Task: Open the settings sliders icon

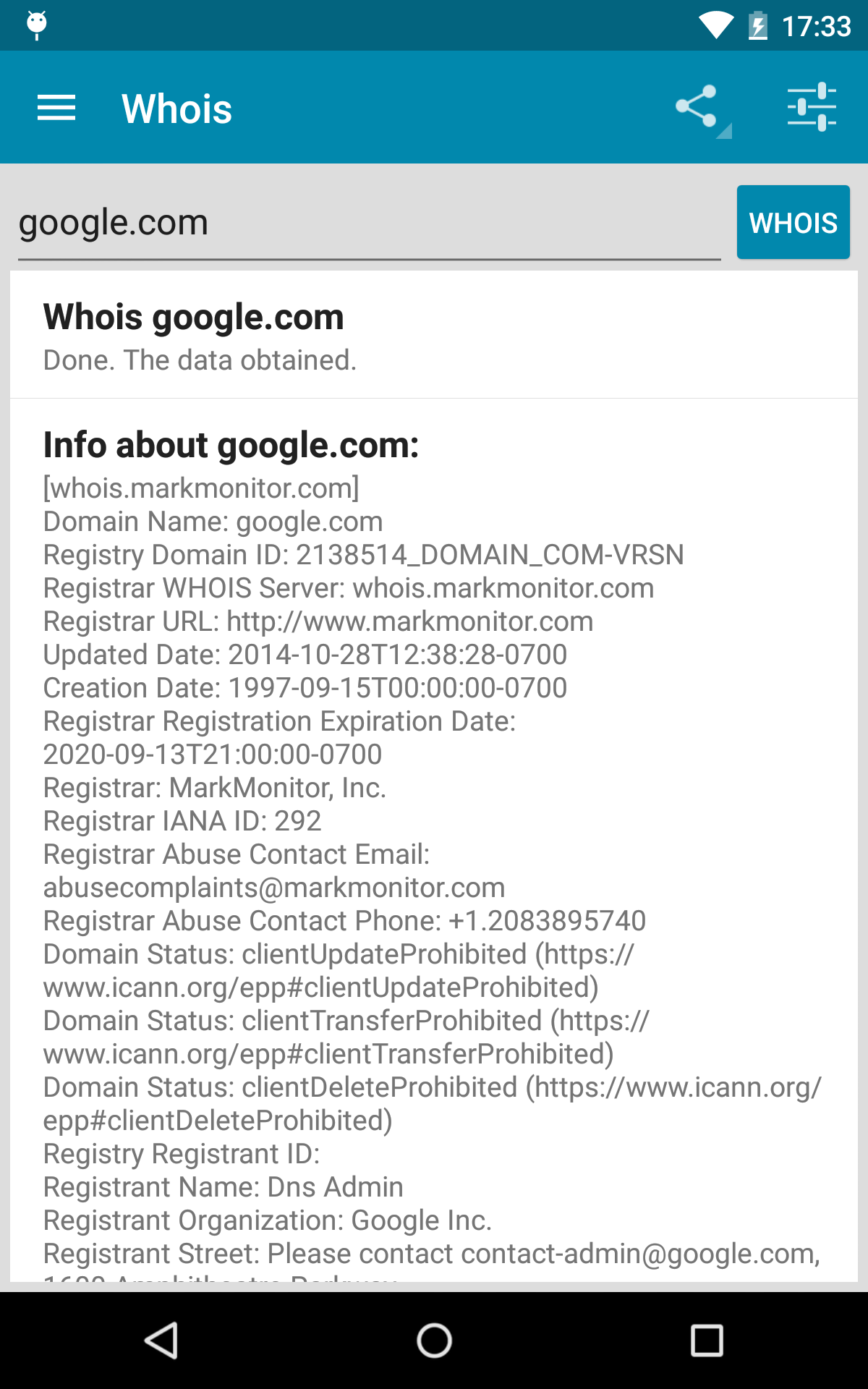Action: pos(812,107)
